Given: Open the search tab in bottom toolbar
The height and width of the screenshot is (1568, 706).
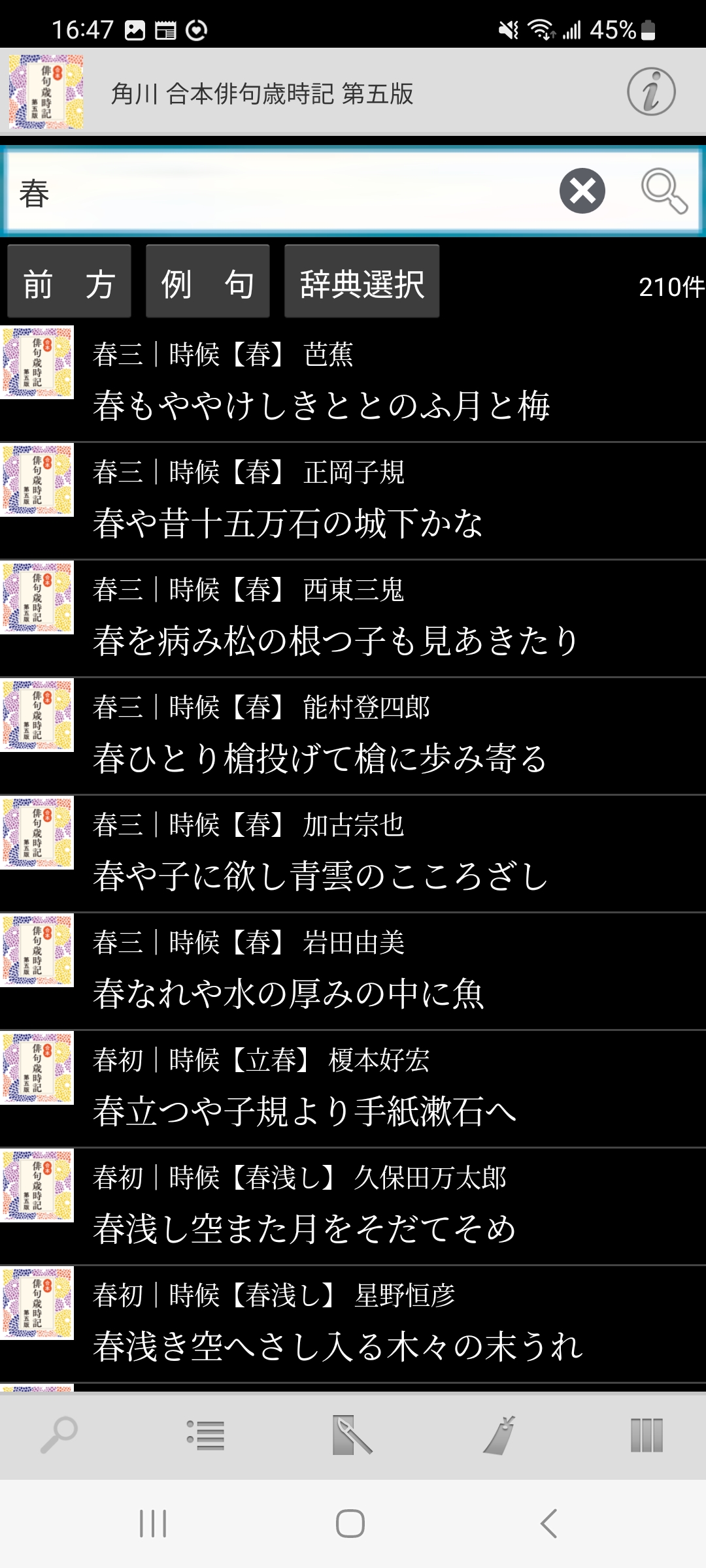Looking at the screenshot, I should [59, 1435].
